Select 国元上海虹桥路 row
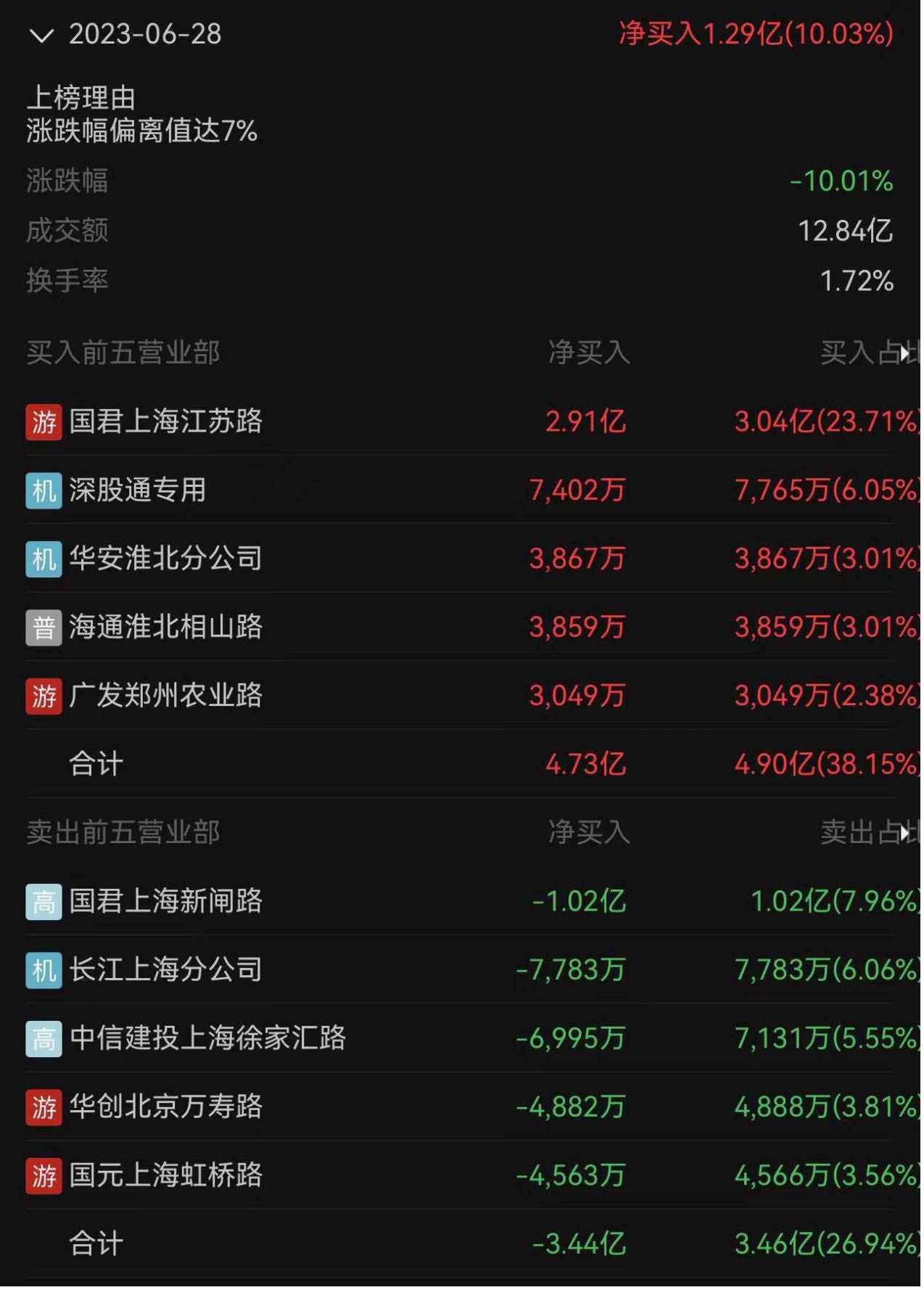Viewport: 924px width, 1290px height. pos(165,1176)
